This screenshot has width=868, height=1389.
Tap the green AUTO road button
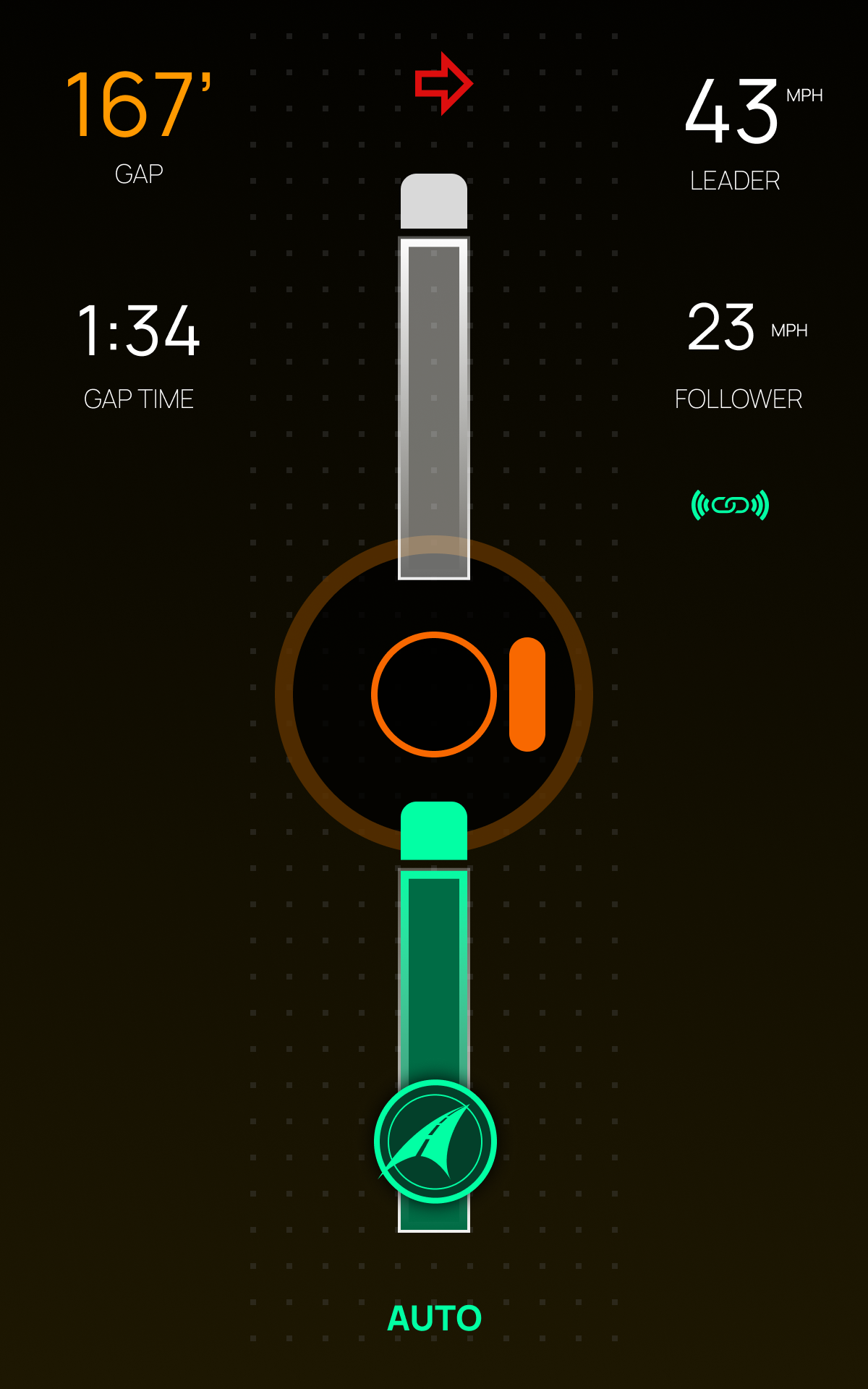point(435,1142)
